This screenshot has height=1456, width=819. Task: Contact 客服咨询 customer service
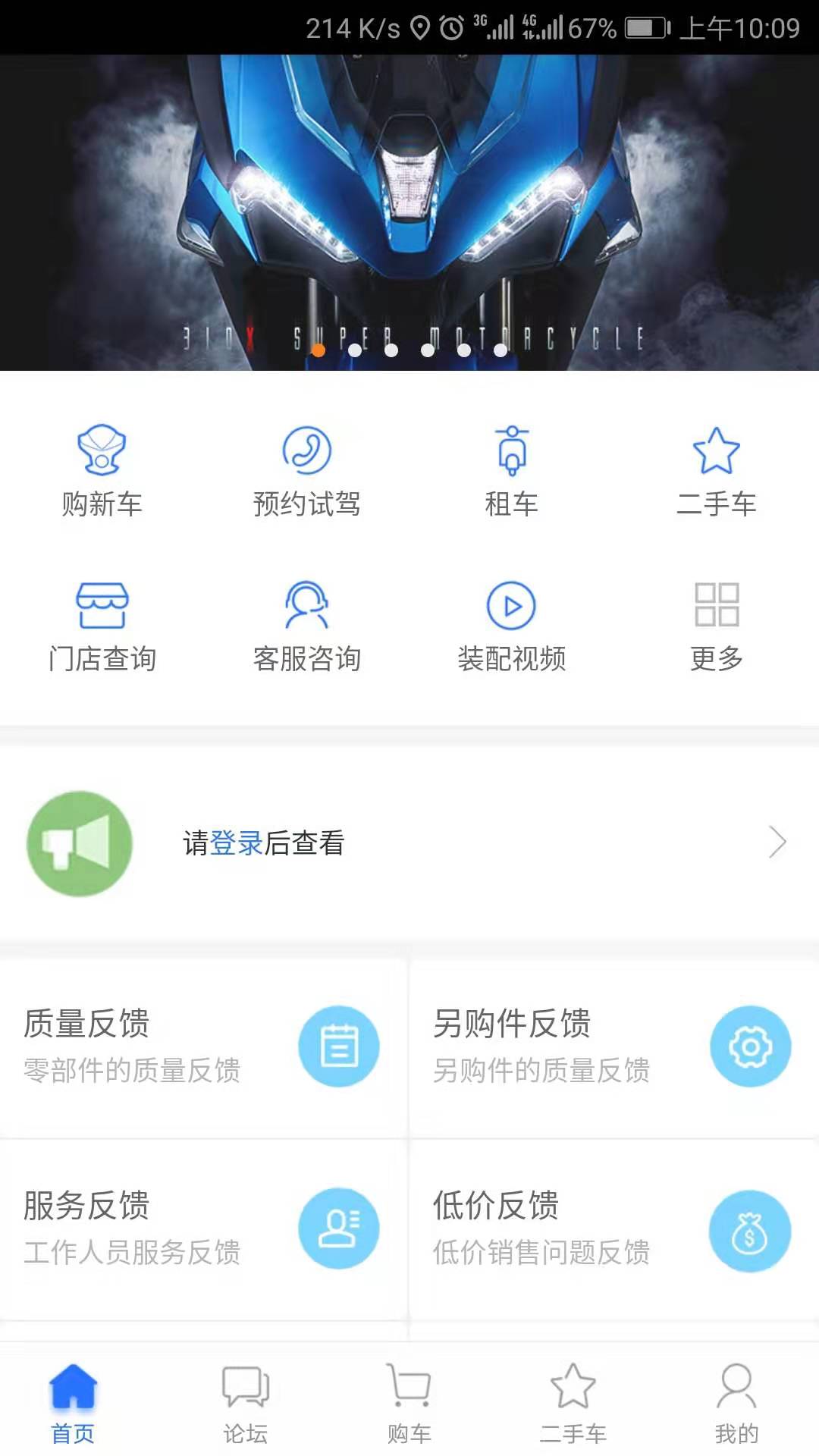coord(306,627)
